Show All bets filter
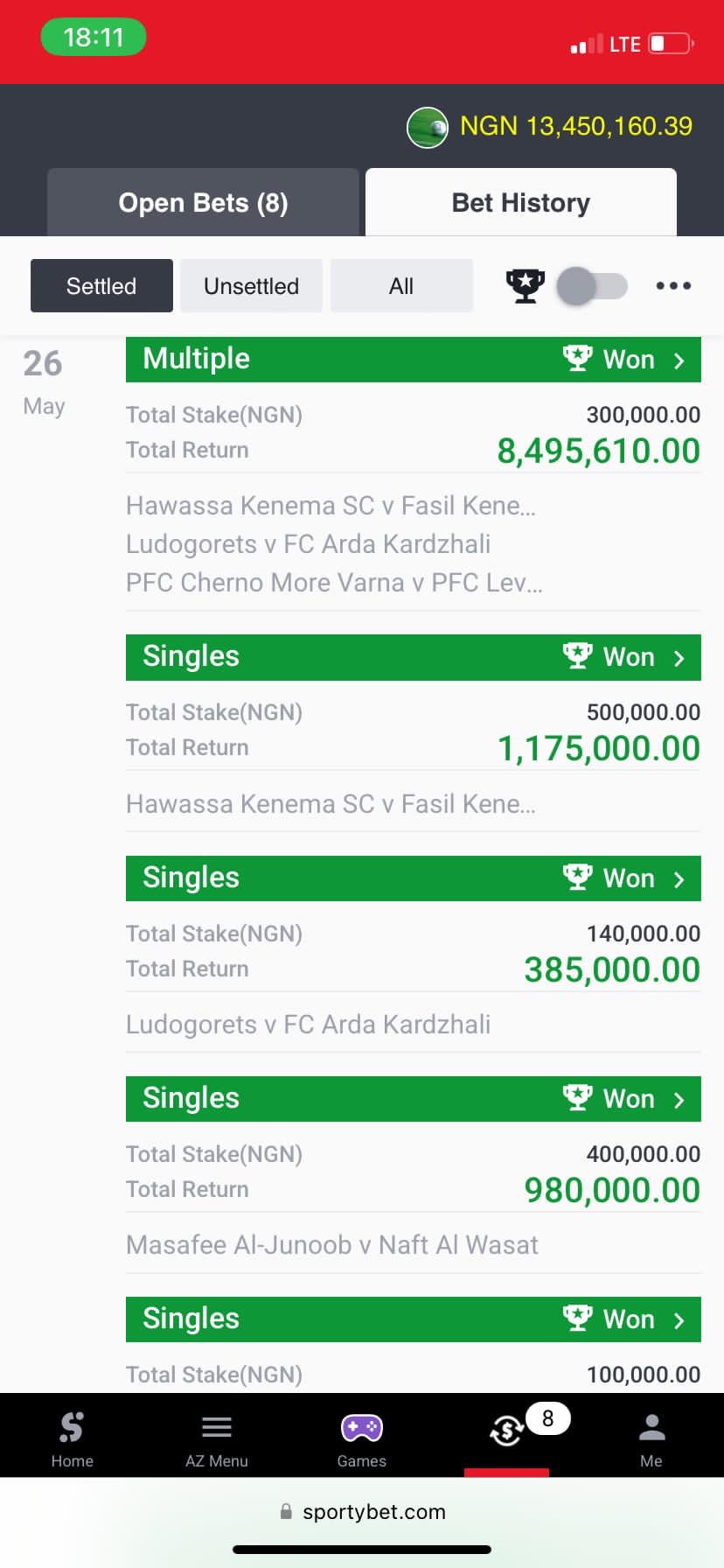The height and width of the screenshot is (1568, 724). (401, 286)
